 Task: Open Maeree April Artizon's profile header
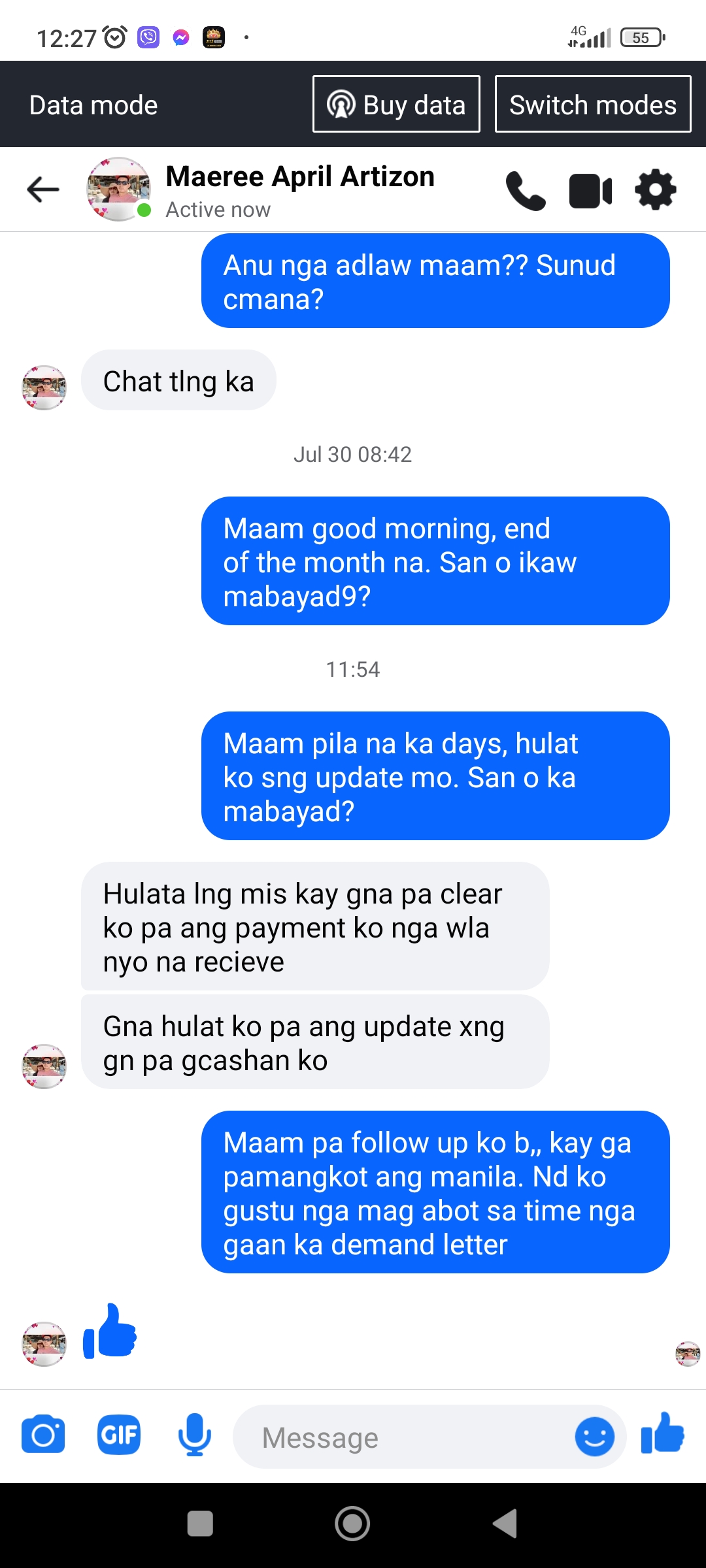click(x=299, y=189)
